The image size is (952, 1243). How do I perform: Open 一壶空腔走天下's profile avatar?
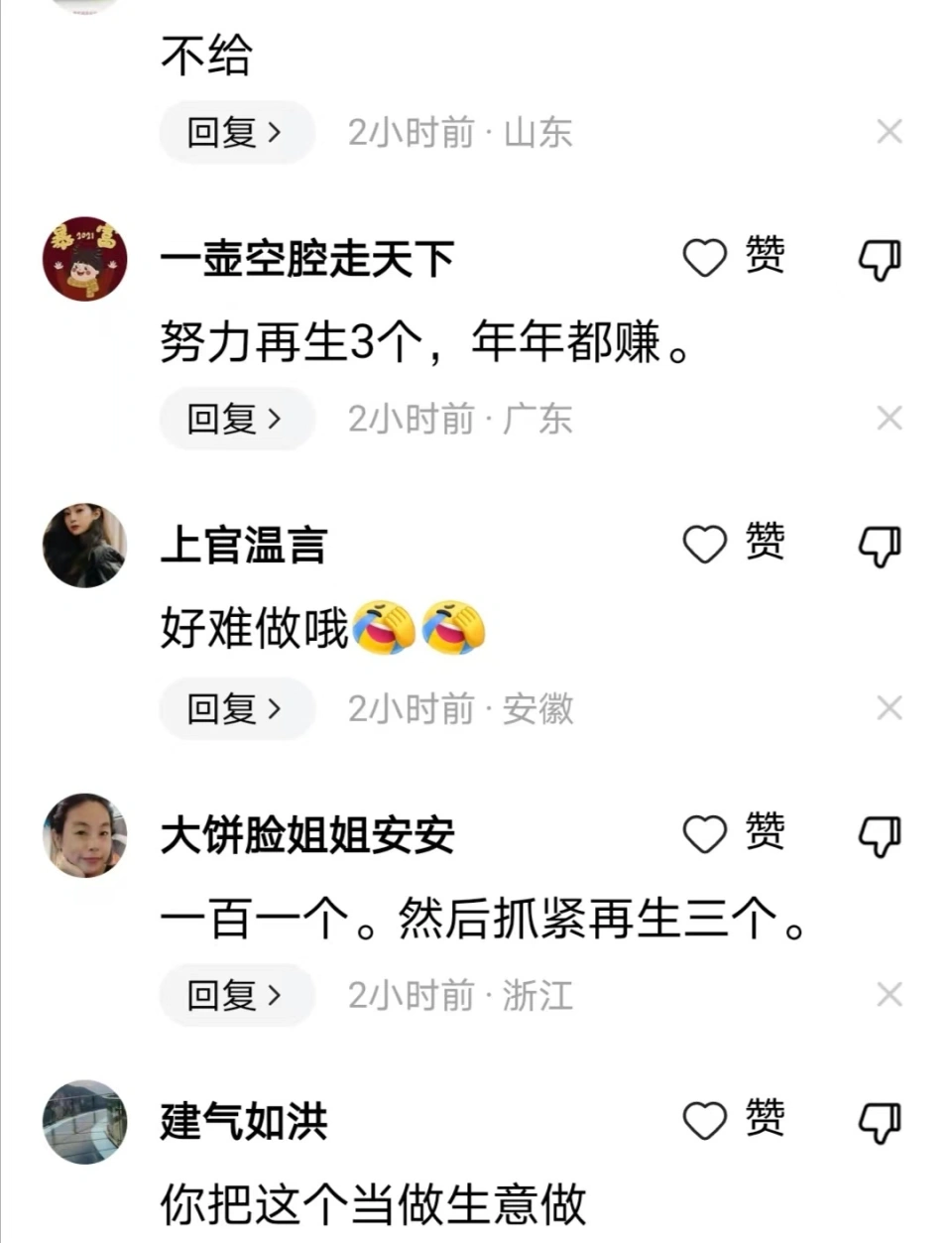85,259
